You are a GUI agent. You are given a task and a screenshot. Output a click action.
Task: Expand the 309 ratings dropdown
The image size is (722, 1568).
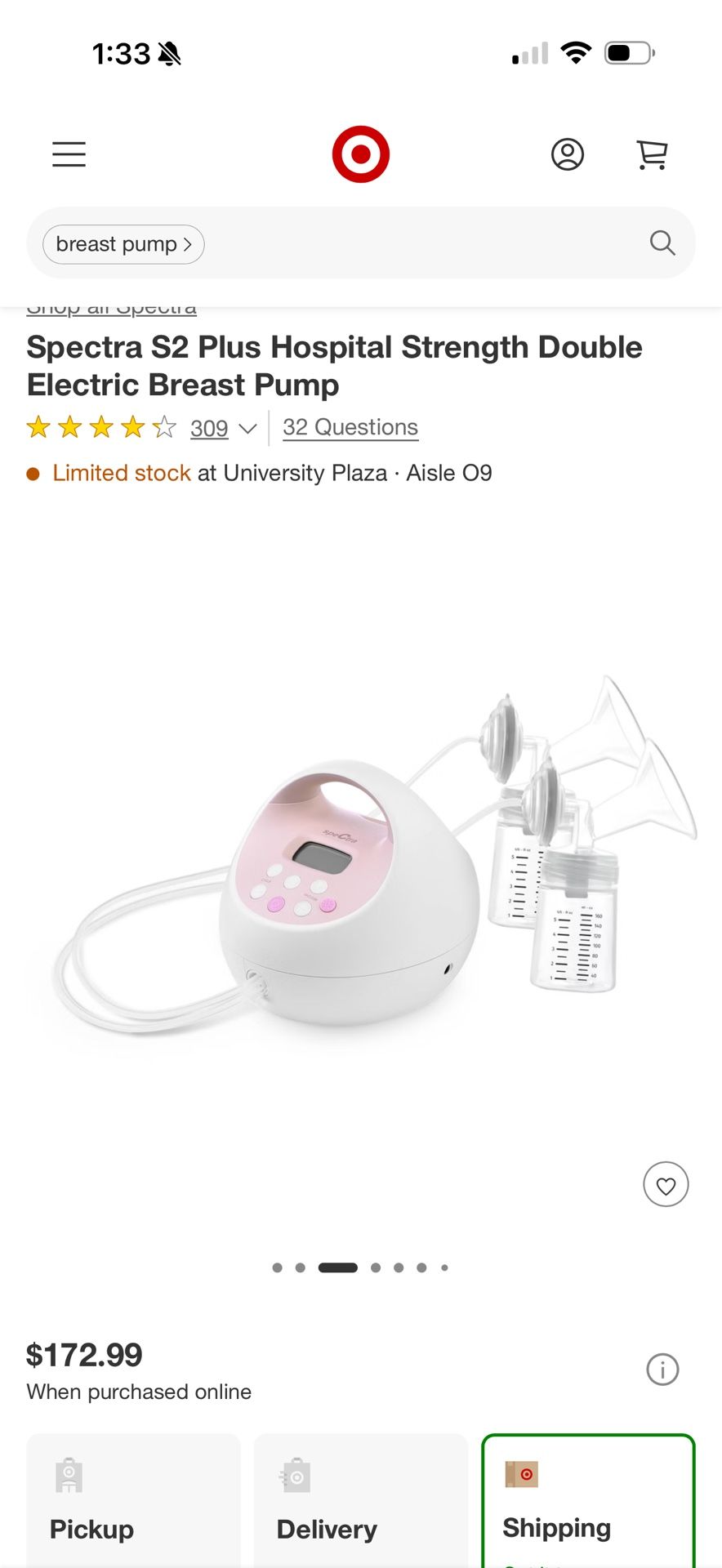(x=223, y=428)
